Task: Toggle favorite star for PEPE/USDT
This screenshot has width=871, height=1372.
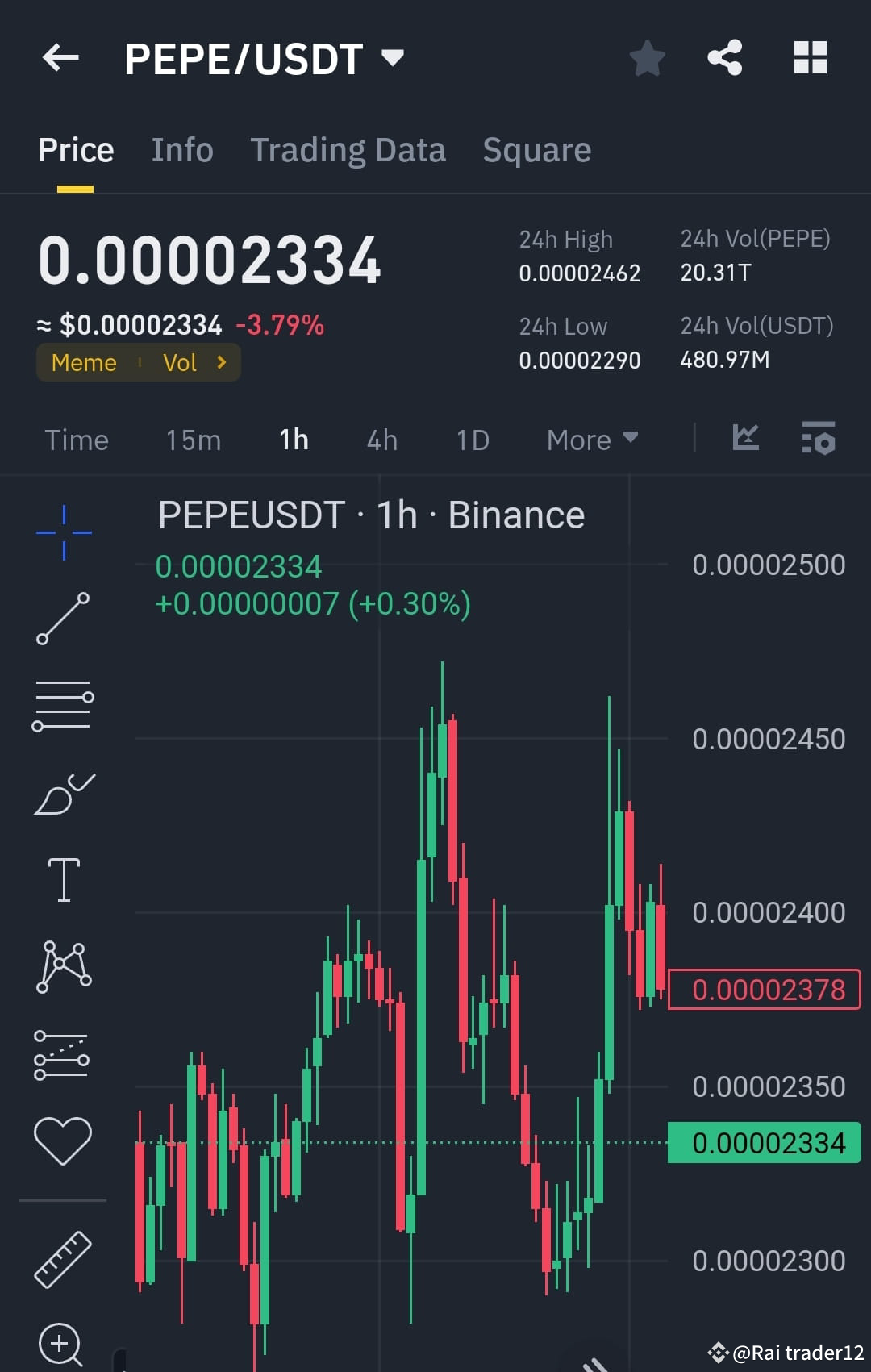Action: (648, 57)
